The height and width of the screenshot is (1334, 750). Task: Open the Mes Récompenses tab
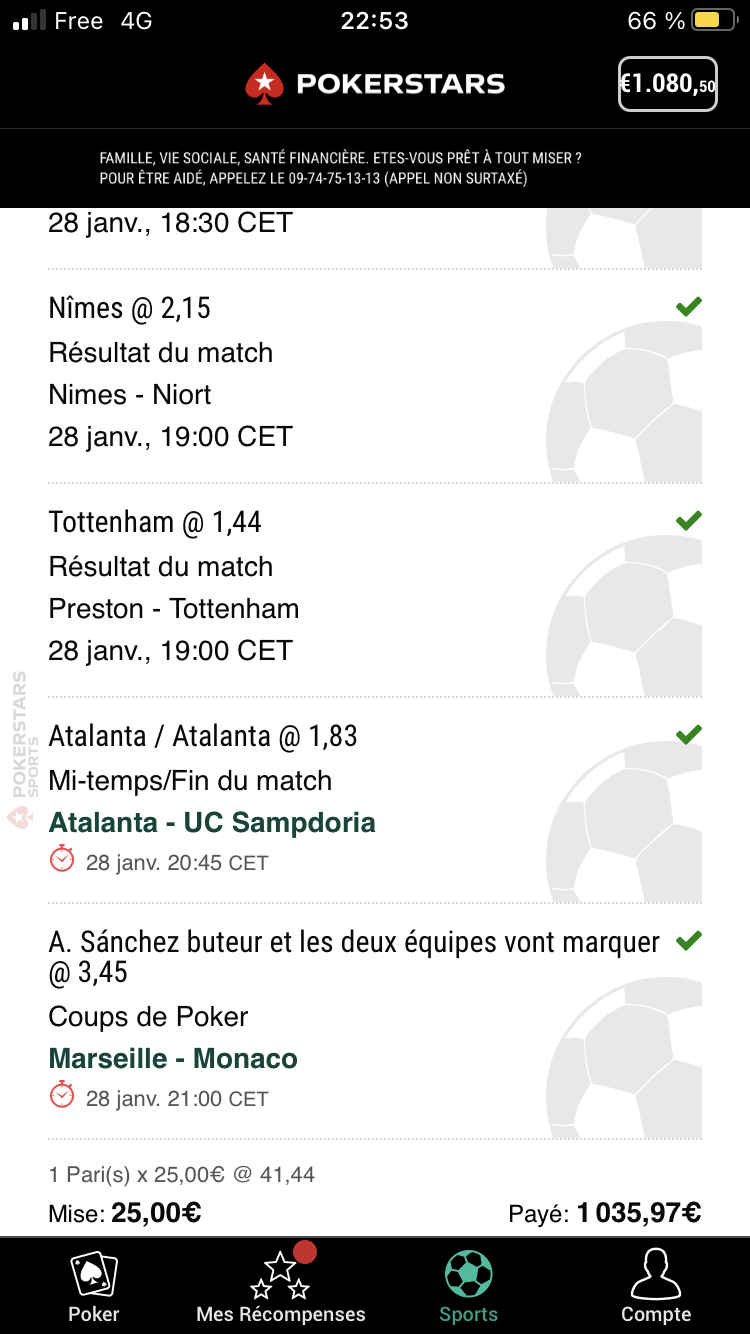[281, 1287]
